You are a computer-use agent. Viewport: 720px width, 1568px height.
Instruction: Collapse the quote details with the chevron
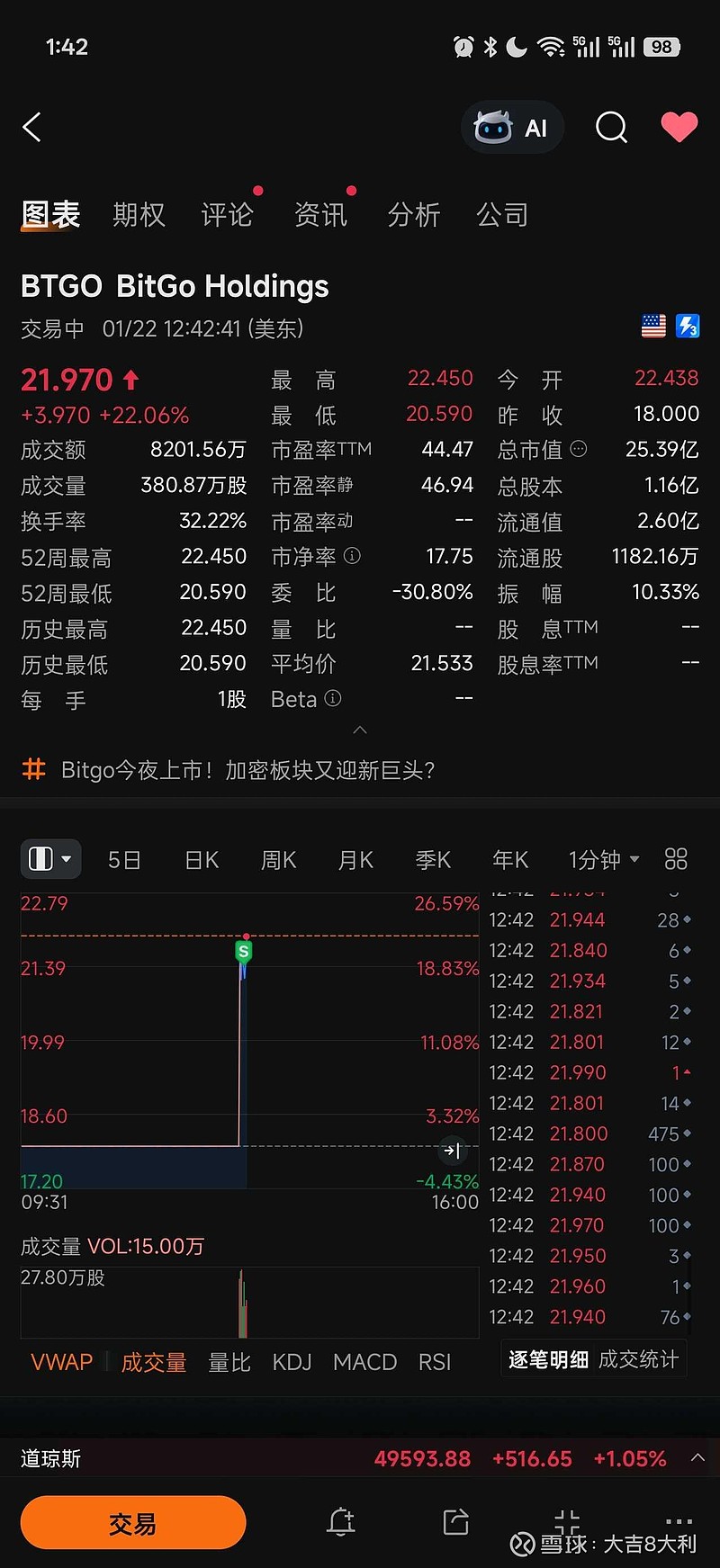point(360,730)
